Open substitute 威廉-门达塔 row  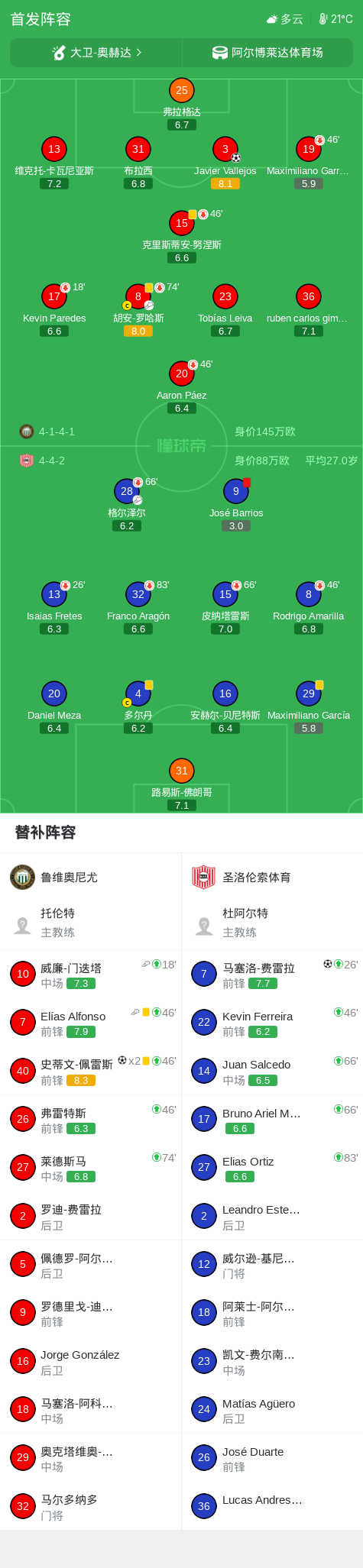(x=91, y=975)
